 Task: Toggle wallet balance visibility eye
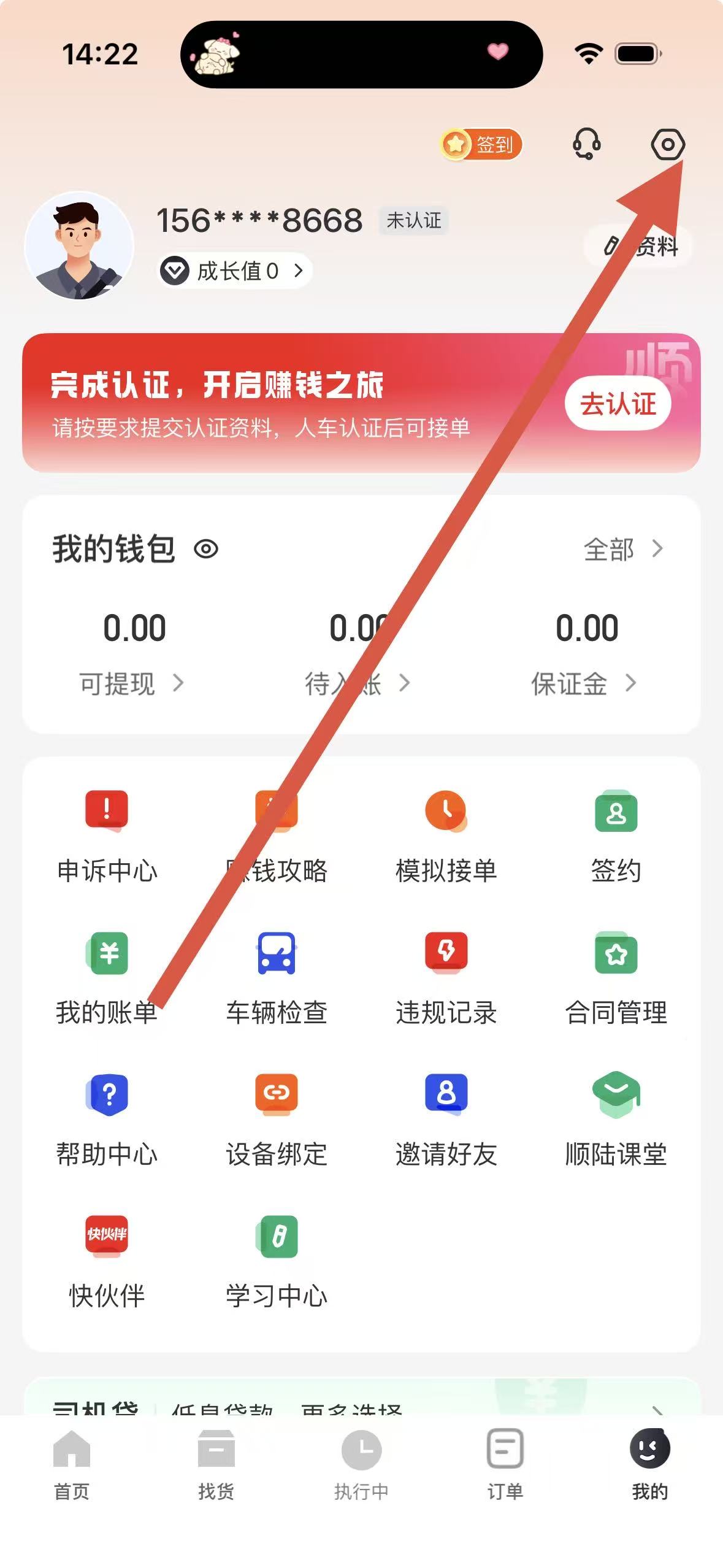(x=206, y=549)
